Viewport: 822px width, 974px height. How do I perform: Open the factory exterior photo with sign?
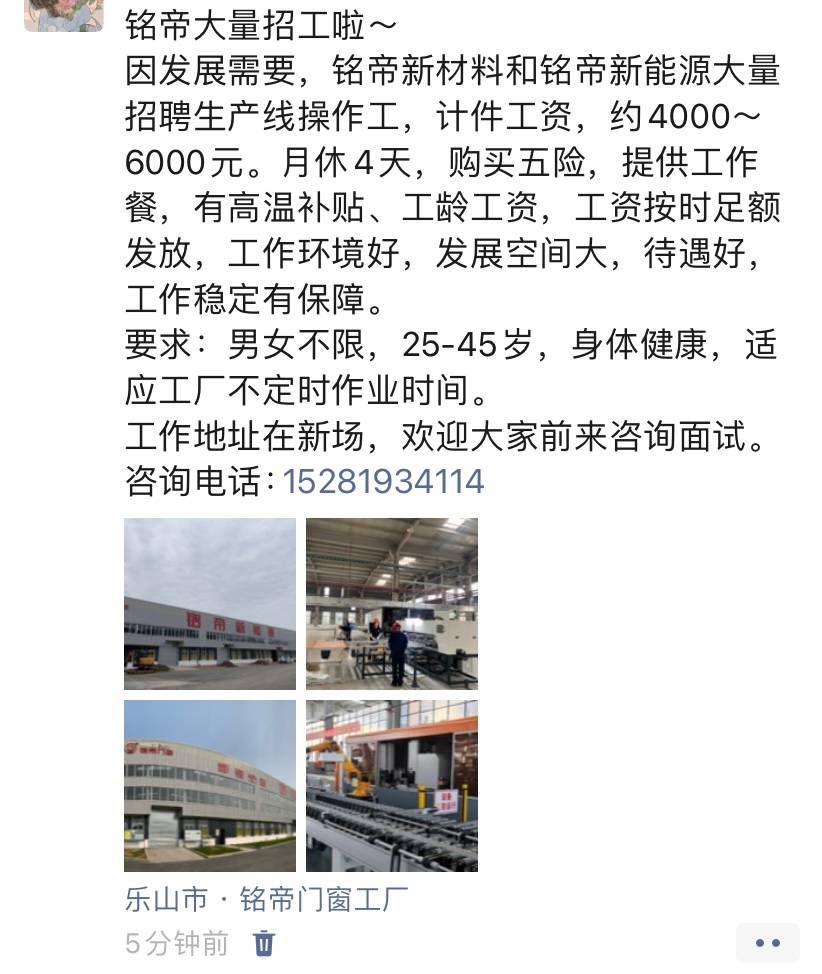point(210,604)
